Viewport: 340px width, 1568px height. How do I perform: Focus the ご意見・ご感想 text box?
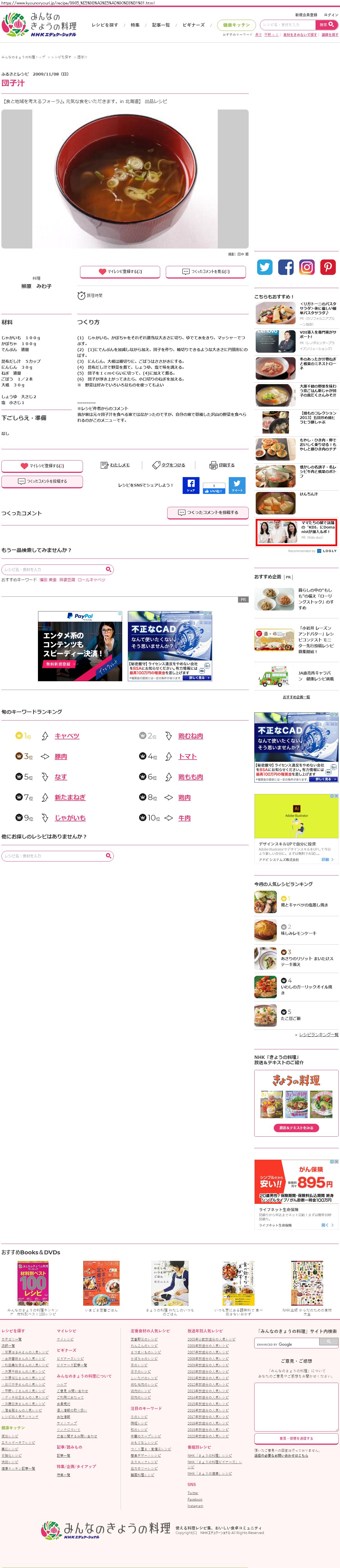(x=296, y=1405)
